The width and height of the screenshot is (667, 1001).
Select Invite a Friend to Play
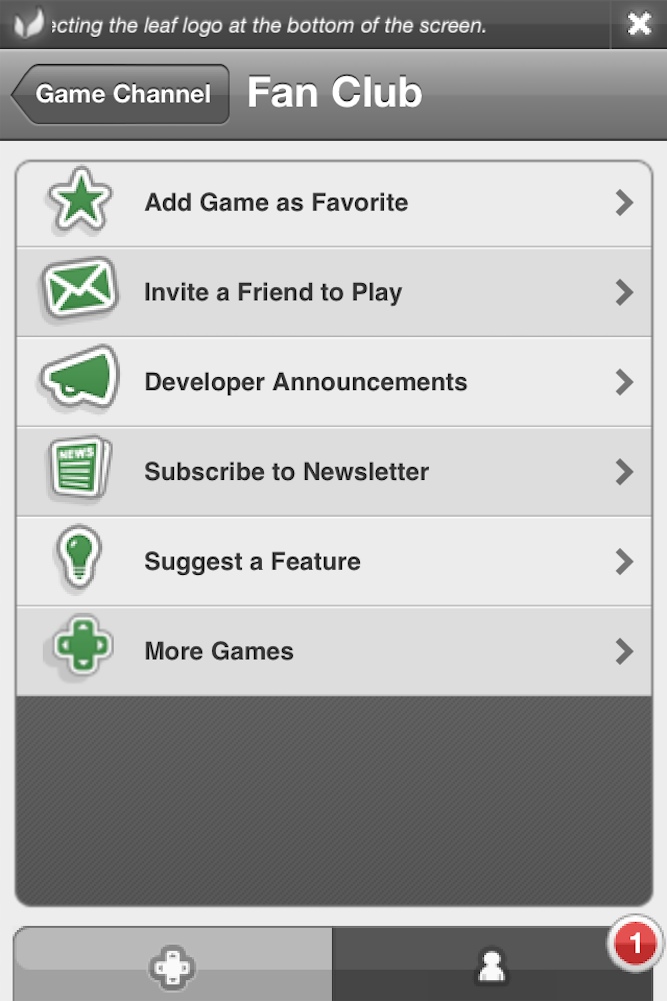pyautogui.click(x=334, y=292)
